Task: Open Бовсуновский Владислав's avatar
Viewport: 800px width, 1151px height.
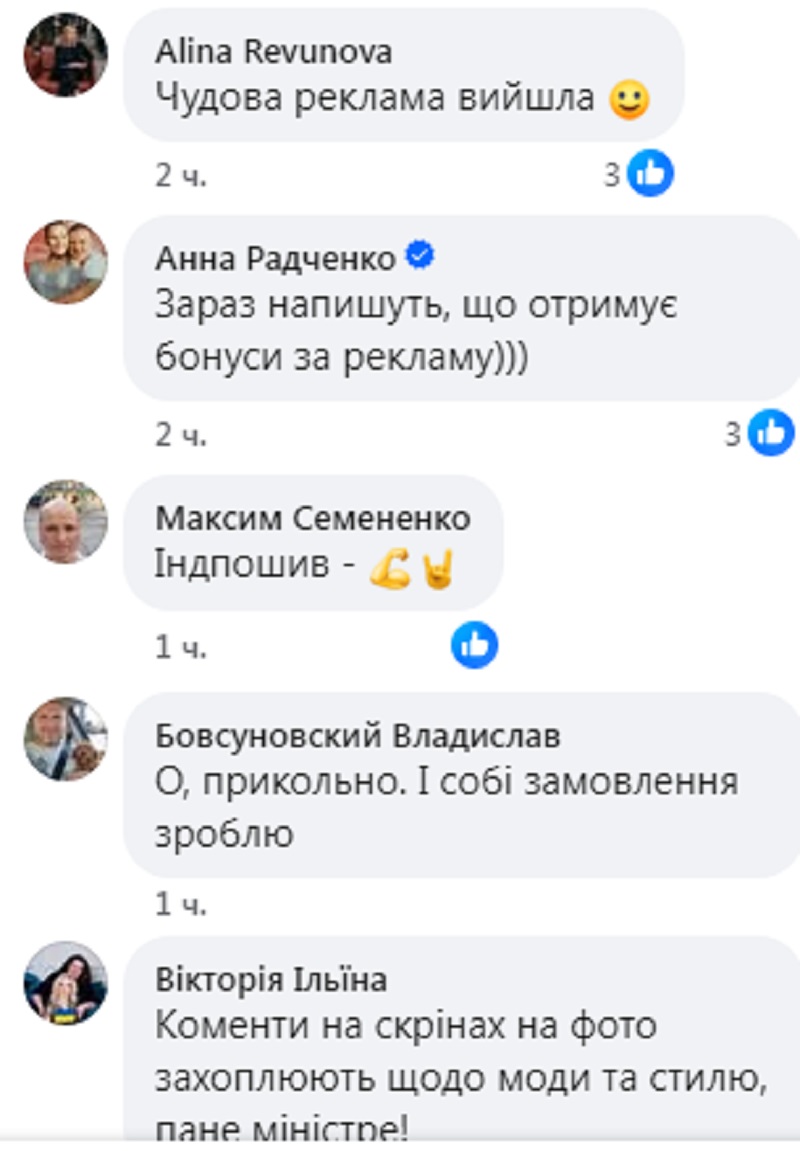Action: pos(65,739)
